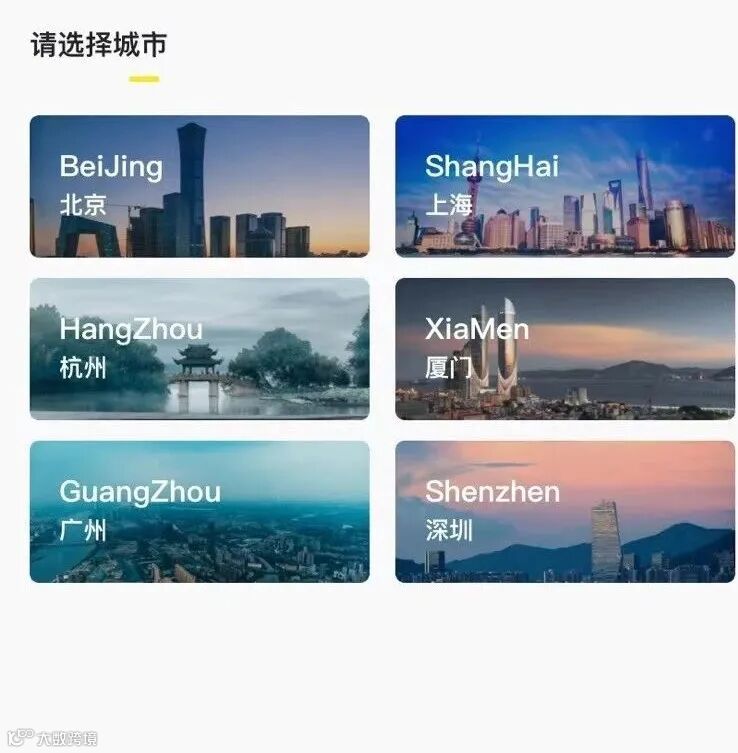Select the Shenzhen 深圳 city card
Viewport: 738px width, 753px height.
coord(565,512)
